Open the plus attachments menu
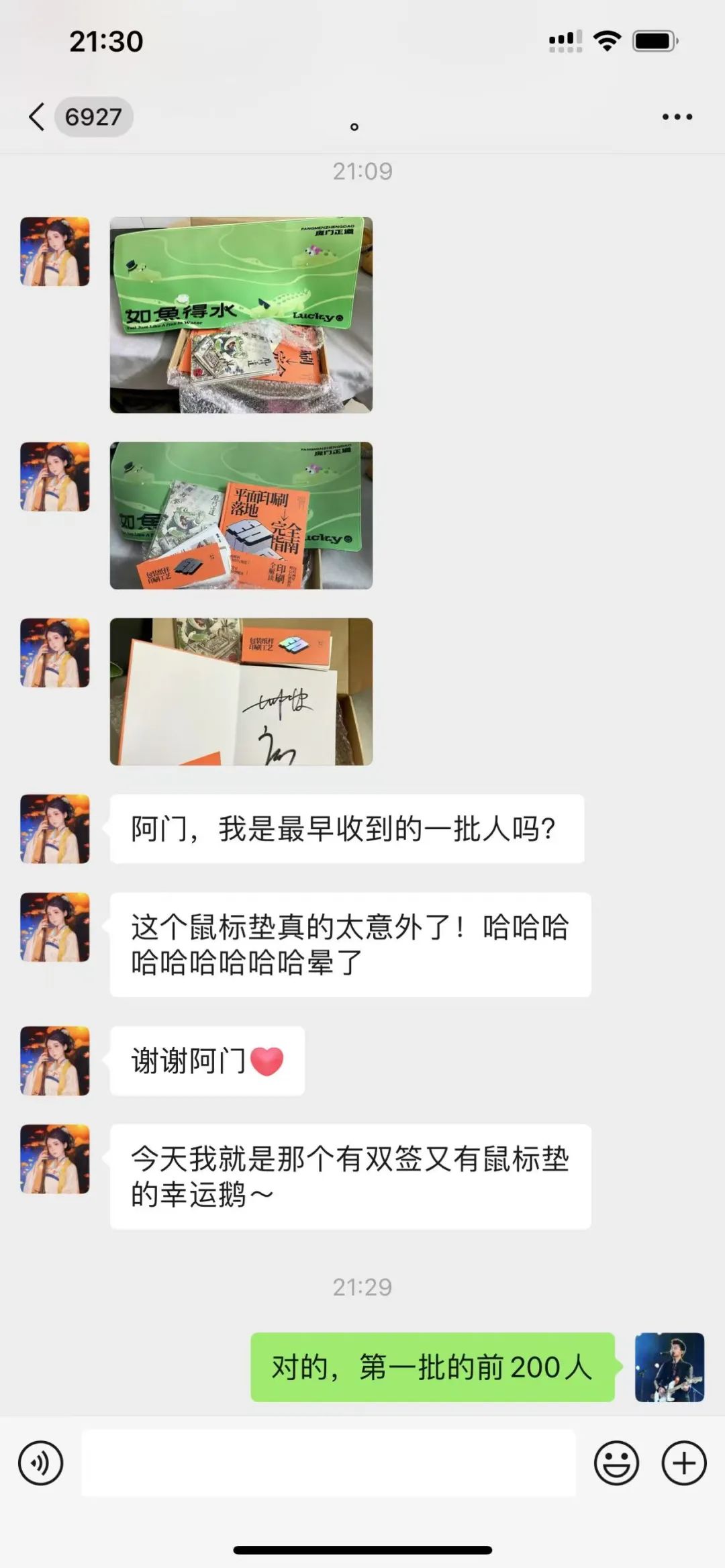 click(684, 1463)
